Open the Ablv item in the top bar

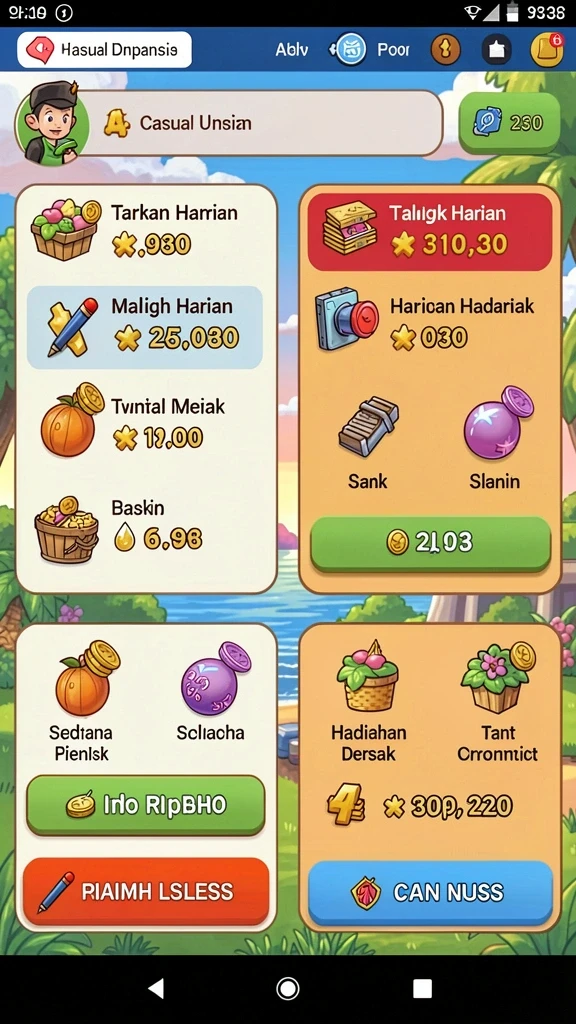[291, 50]
